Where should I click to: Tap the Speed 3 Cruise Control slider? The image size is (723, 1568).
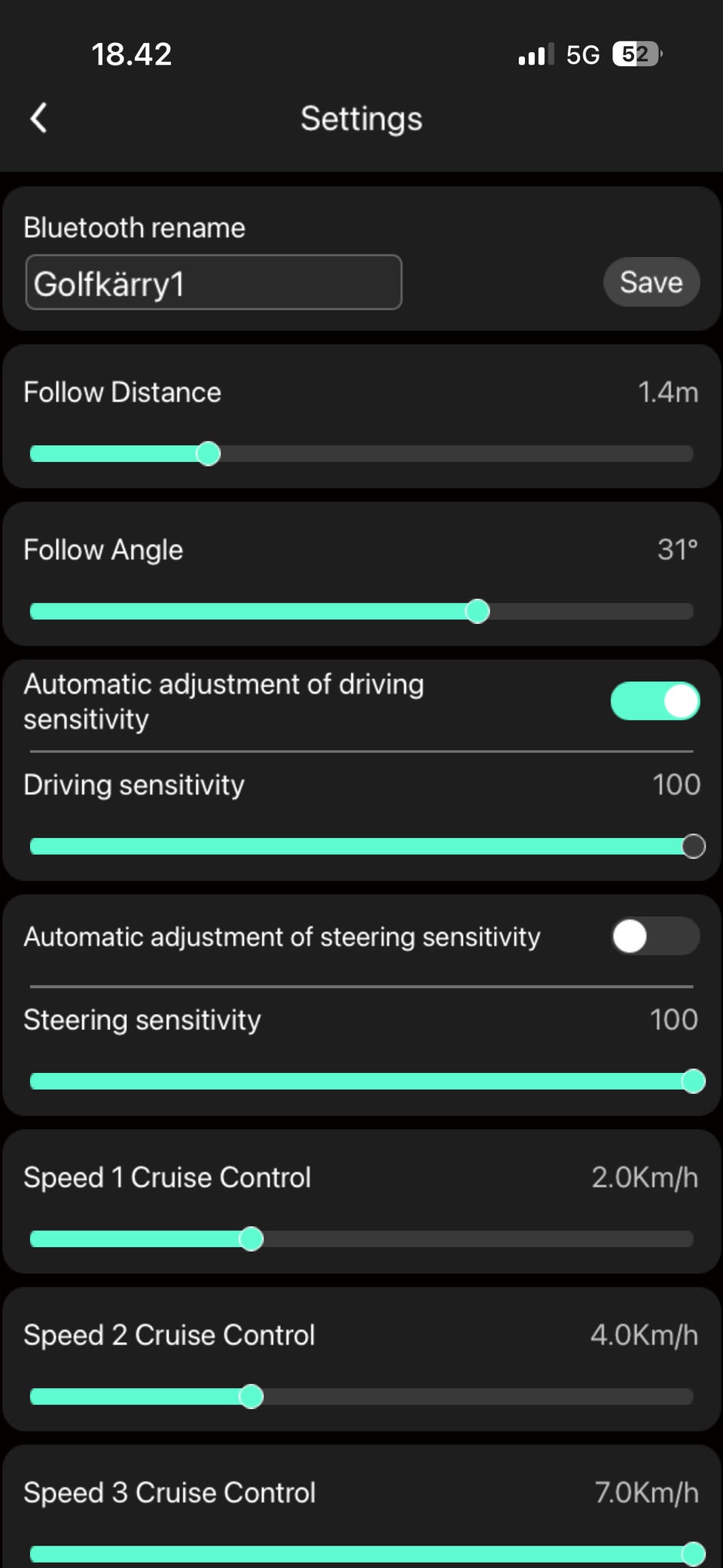click(x=361, y=1554)
